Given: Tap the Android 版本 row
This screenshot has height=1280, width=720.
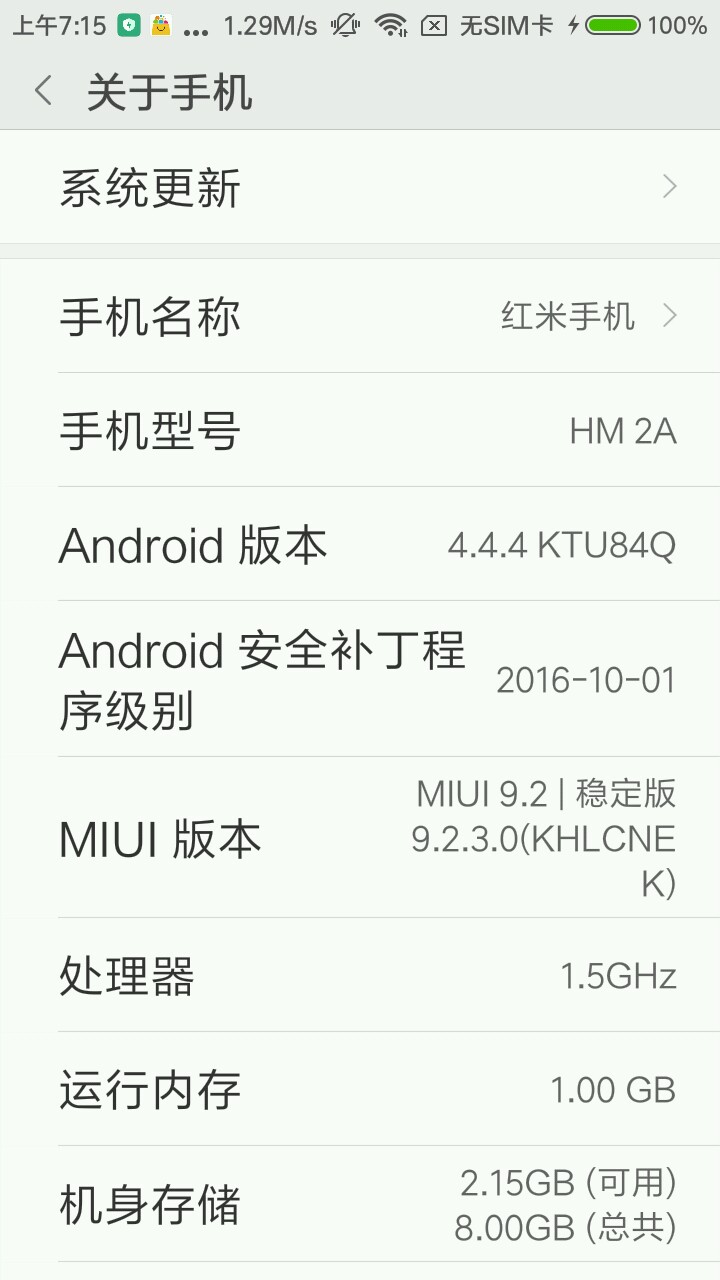Looking at the screenshot, I should point(360,545).
